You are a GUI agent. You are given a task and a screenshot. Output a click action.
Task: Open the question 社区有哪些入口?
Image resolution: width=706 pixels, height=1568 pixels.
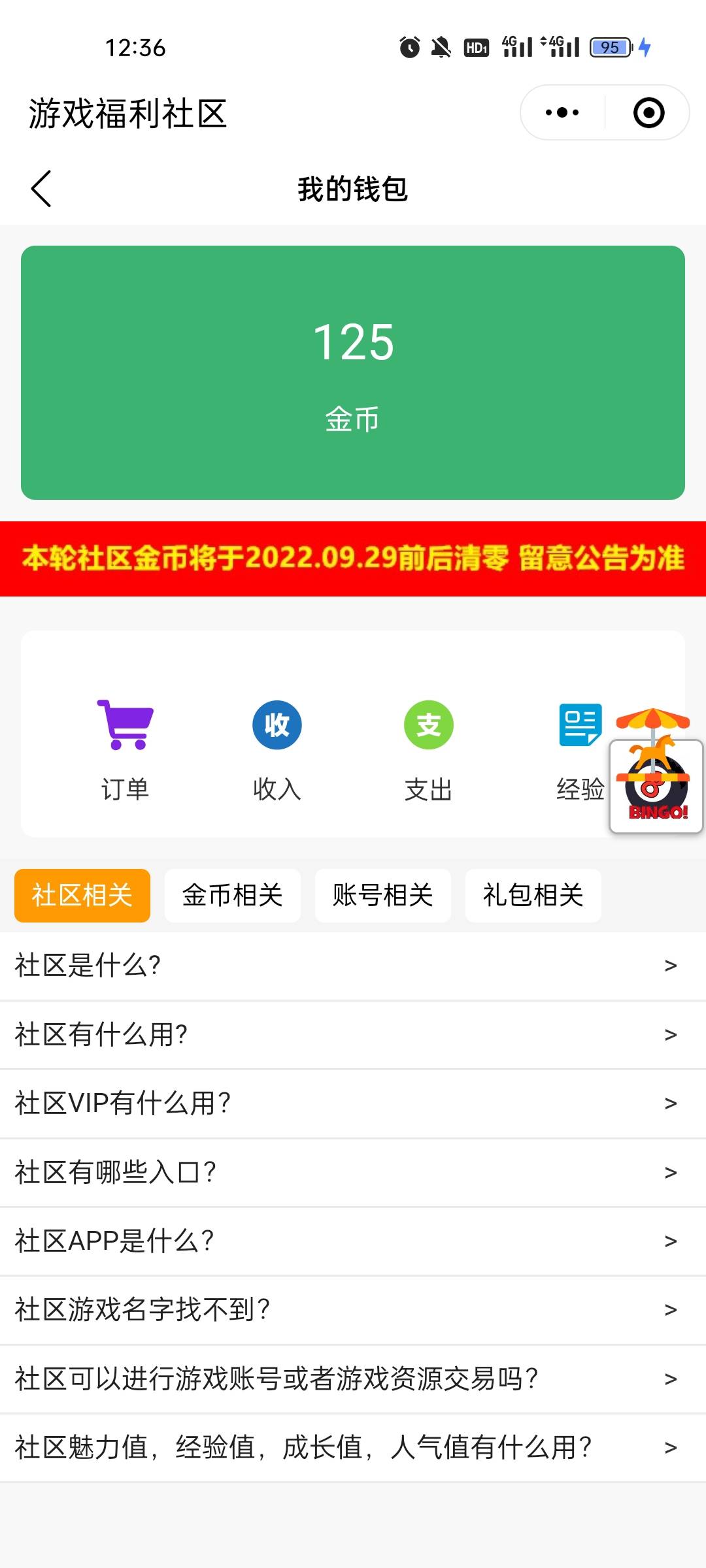[x=353, y=1173]
